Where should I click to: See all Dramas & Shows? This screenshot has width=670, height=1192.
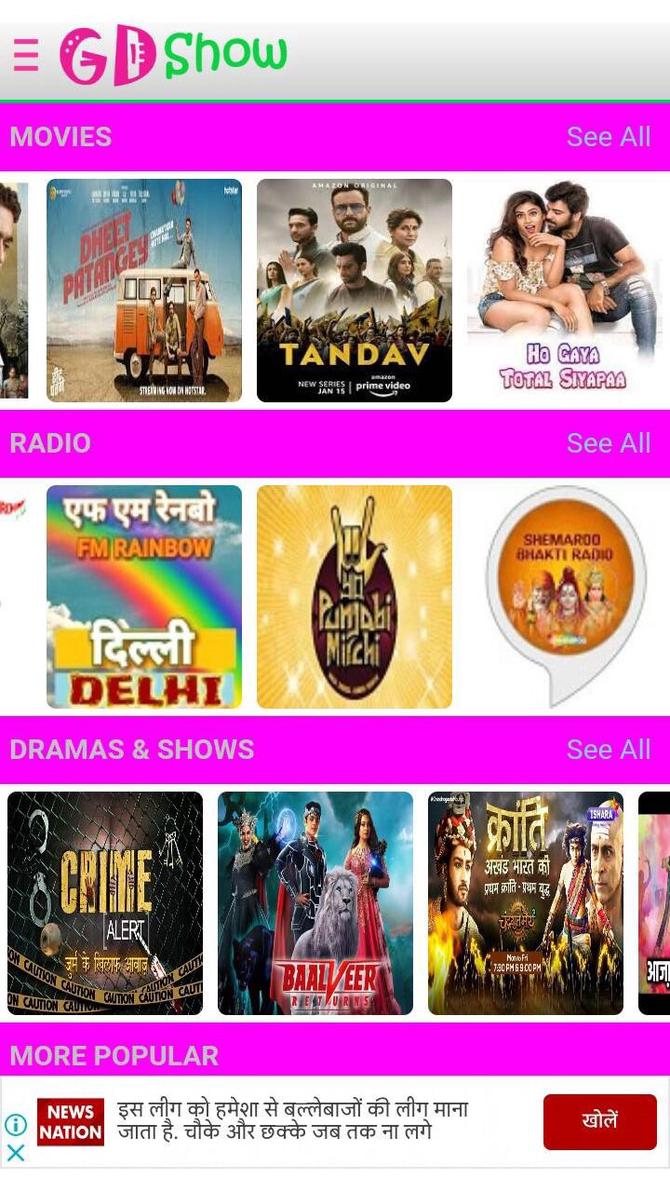[x=607, y=749]
